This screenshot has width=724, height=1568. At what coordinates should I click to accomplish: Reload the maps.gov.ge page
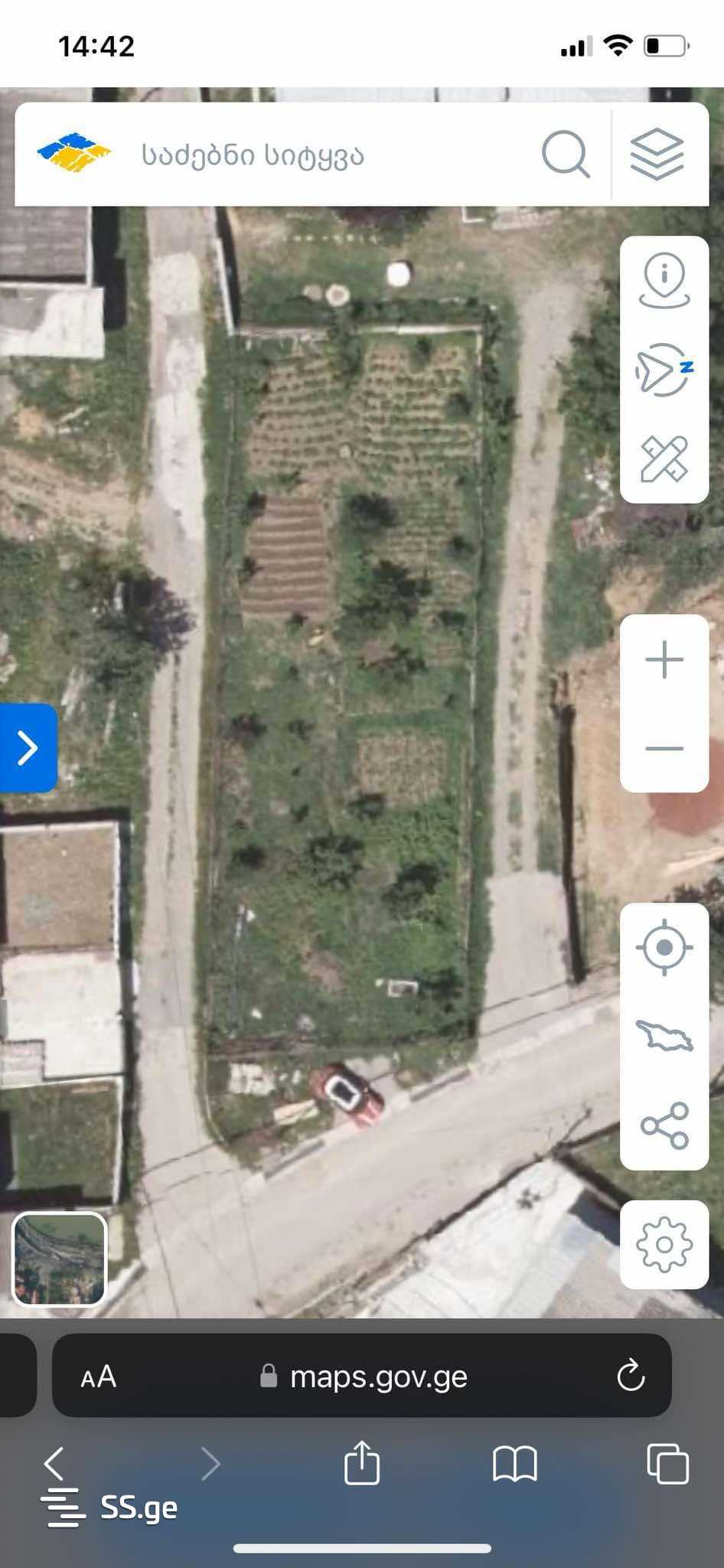pos(631,1376)
